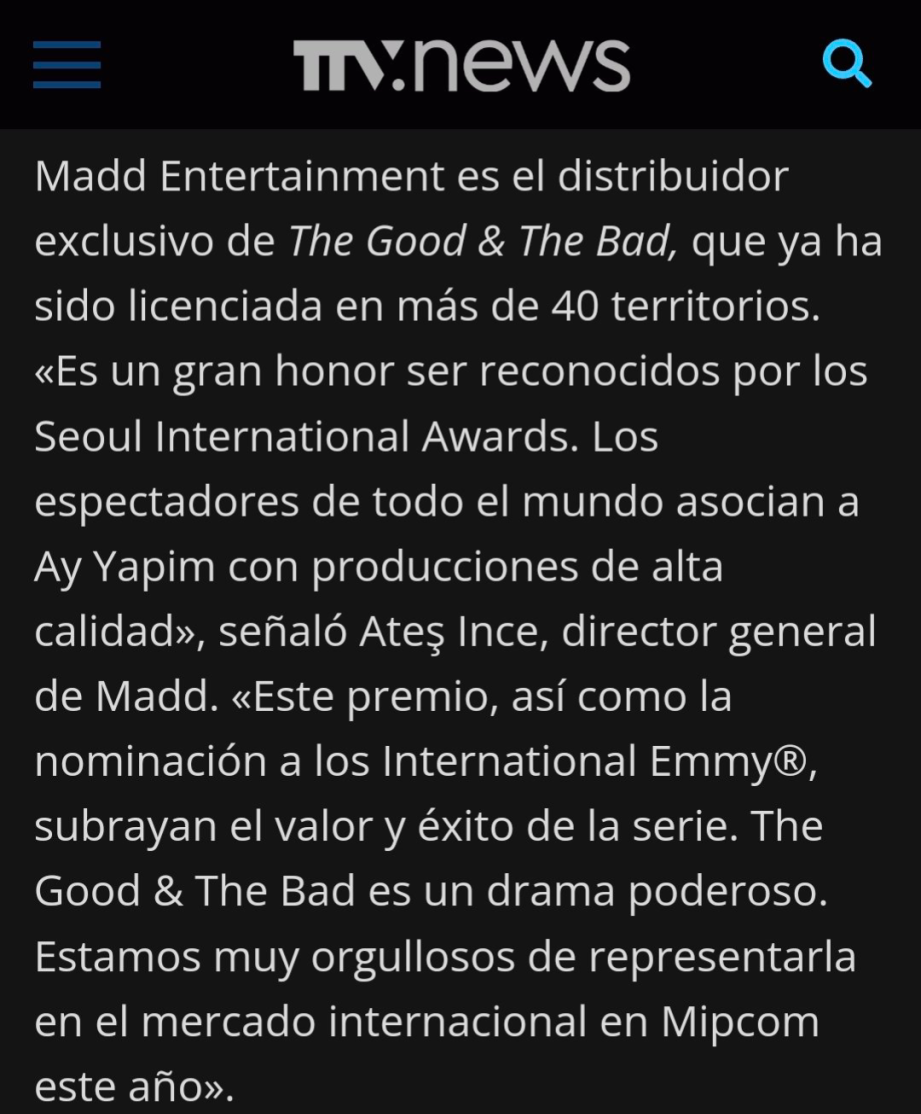Open the hamburger navigation menu
This screenshot has height=1114, width=921.
tap(66, 65)
